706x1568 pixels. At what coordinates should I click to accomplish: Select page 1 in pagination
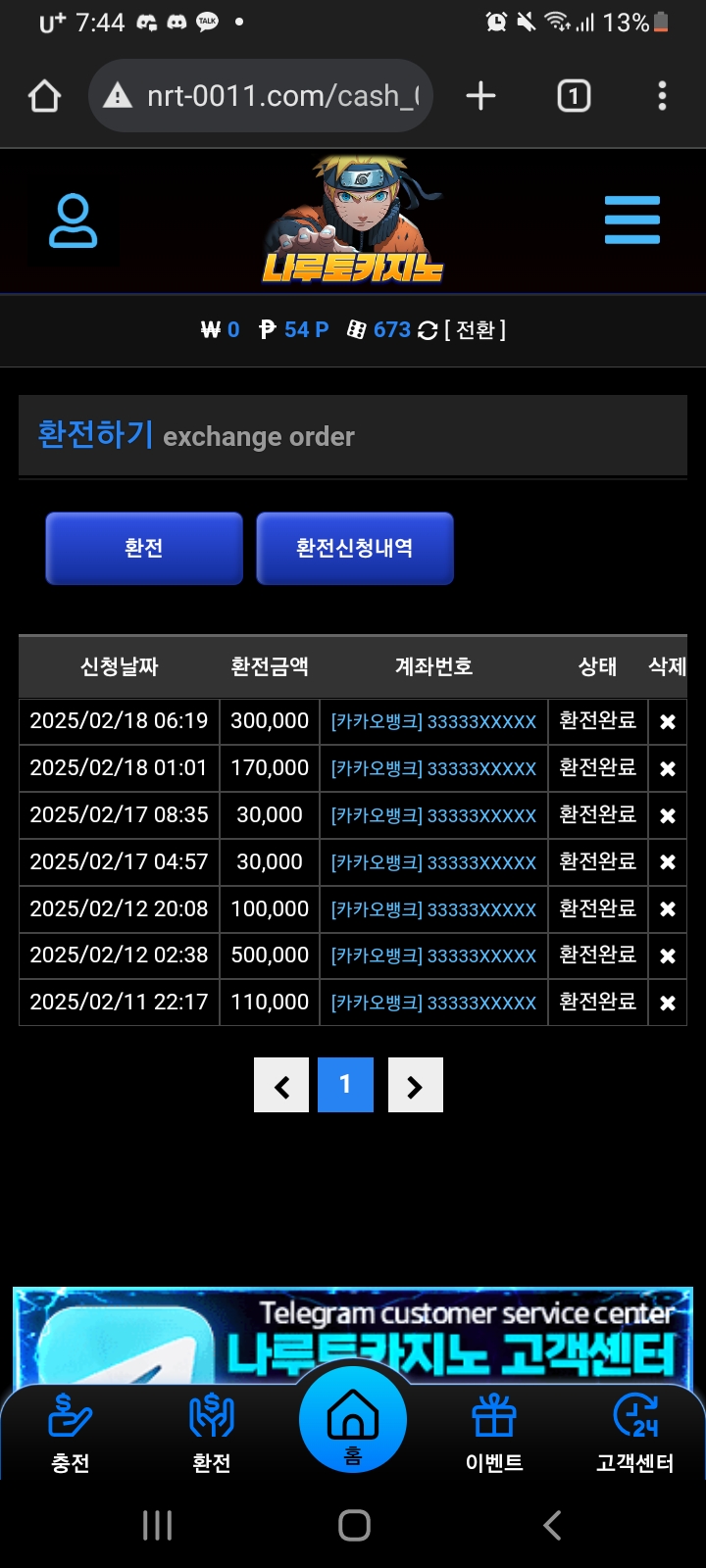coord(345,1085)
